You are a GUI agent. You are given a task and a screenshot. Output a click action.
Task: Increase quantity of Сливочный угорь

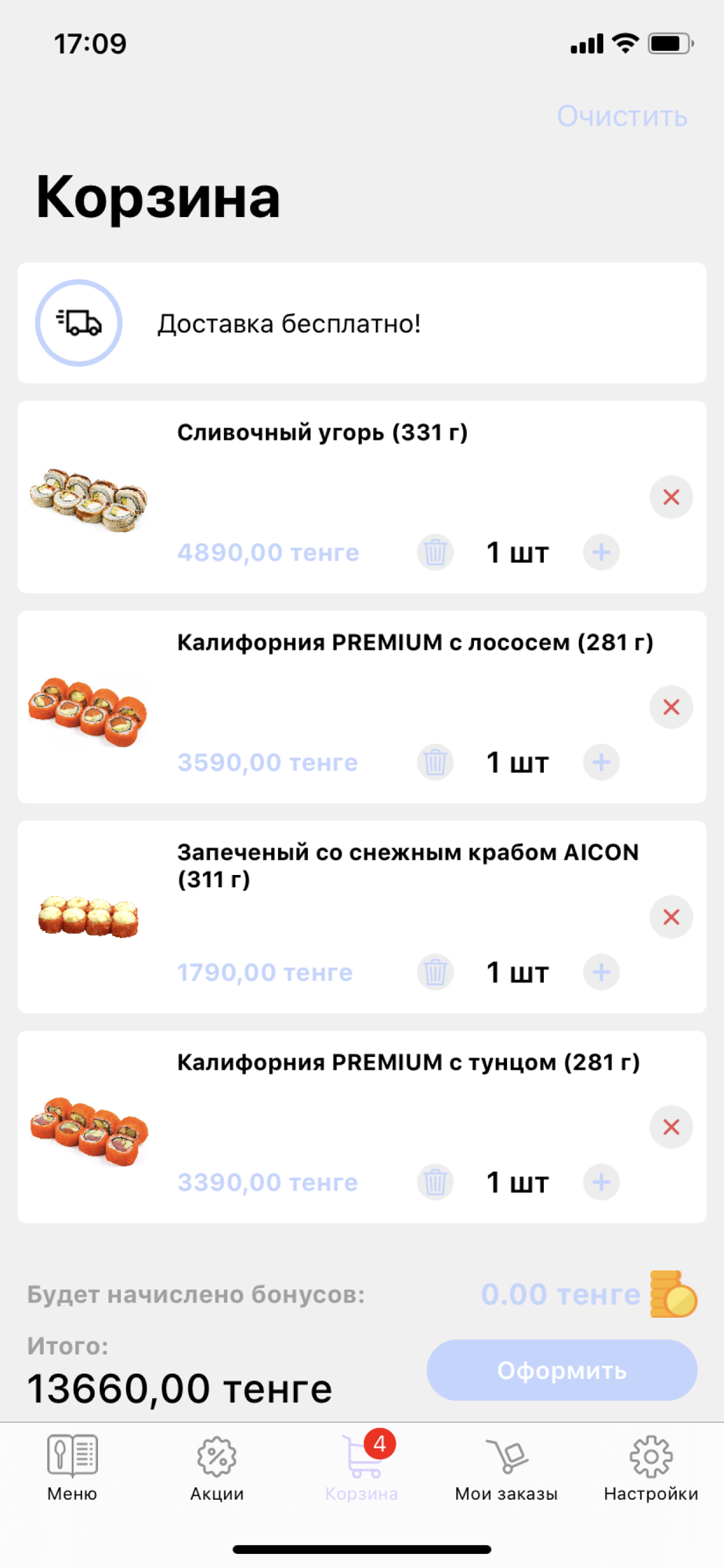[x=602, y=553]
